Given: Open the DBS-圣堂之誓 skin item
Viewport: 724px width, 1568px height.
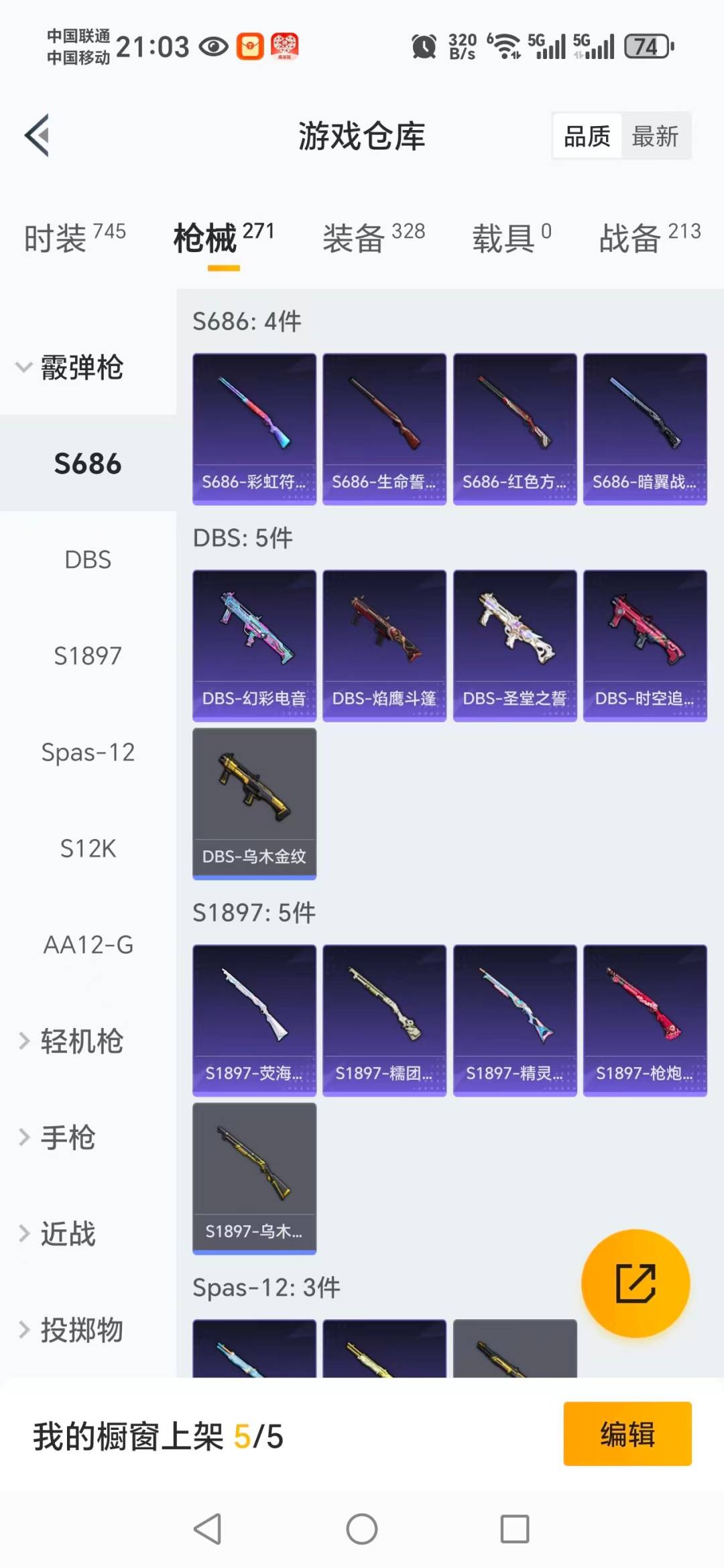Looking at the screenshot, I should pyautogui.click(x=514, y=645).
